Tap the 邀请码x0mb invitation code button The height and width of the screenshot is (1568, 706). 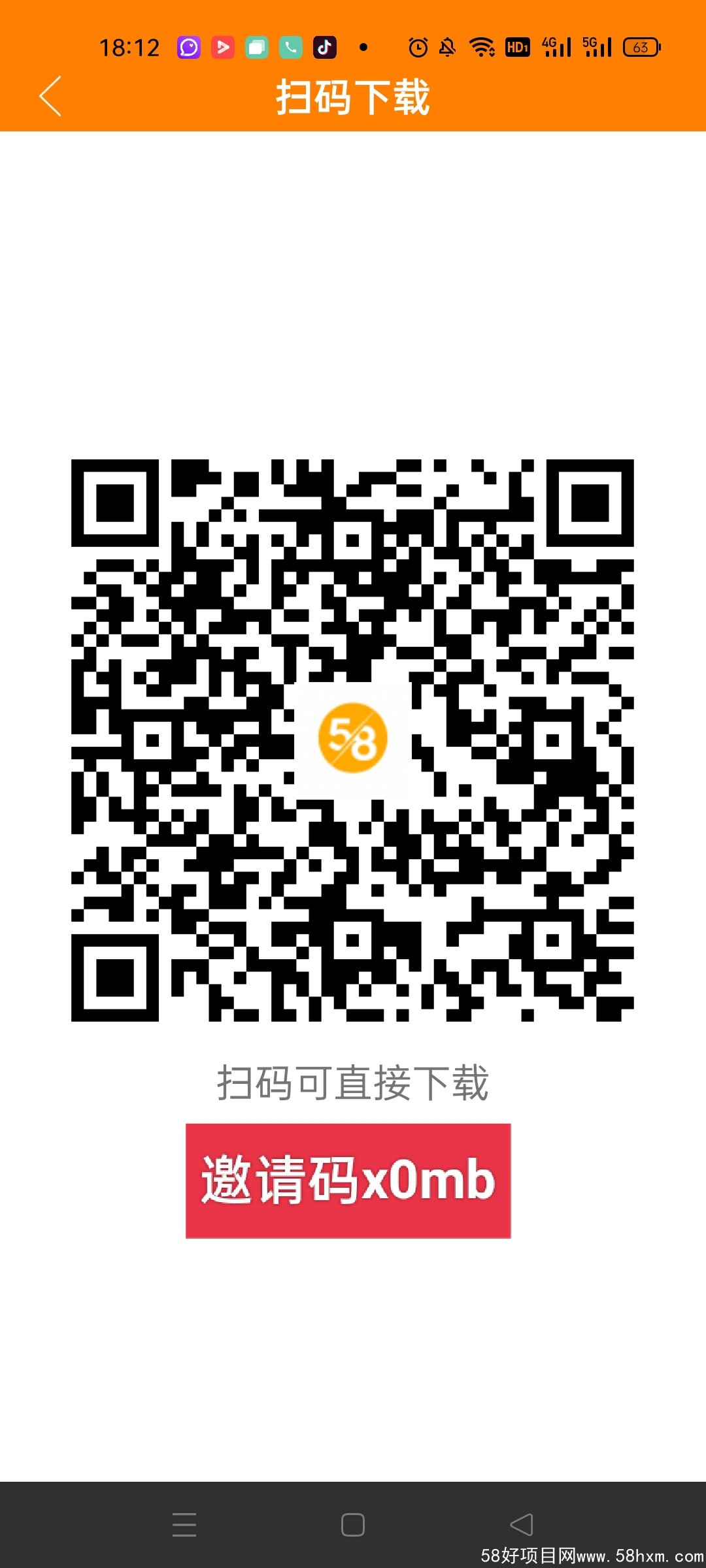[348, 1181]
